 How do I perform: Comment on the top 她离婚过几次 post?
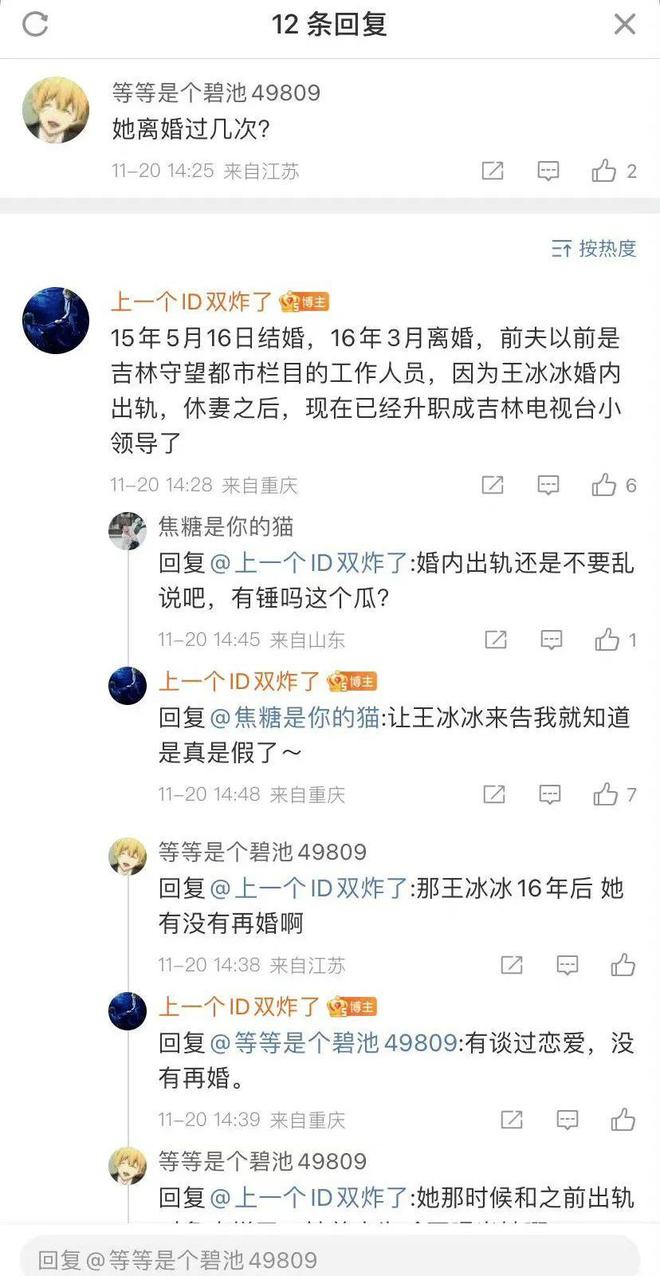[x=548, y=171]
